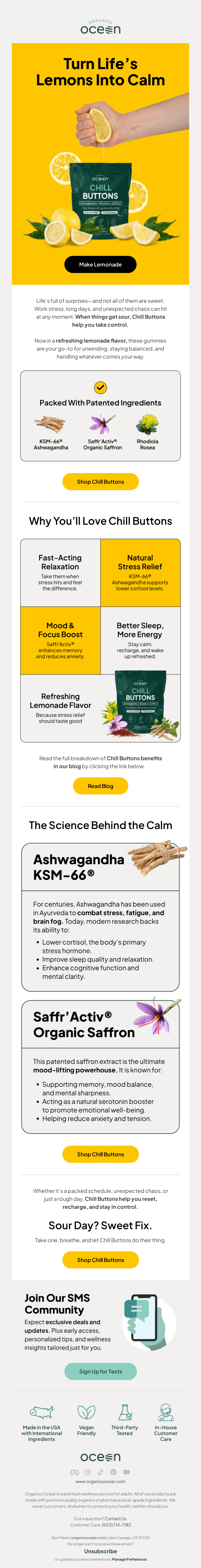Open the Instagram icon in the footer
This screenshot has width=201, height=1568.
click(x=88, y=1472)
